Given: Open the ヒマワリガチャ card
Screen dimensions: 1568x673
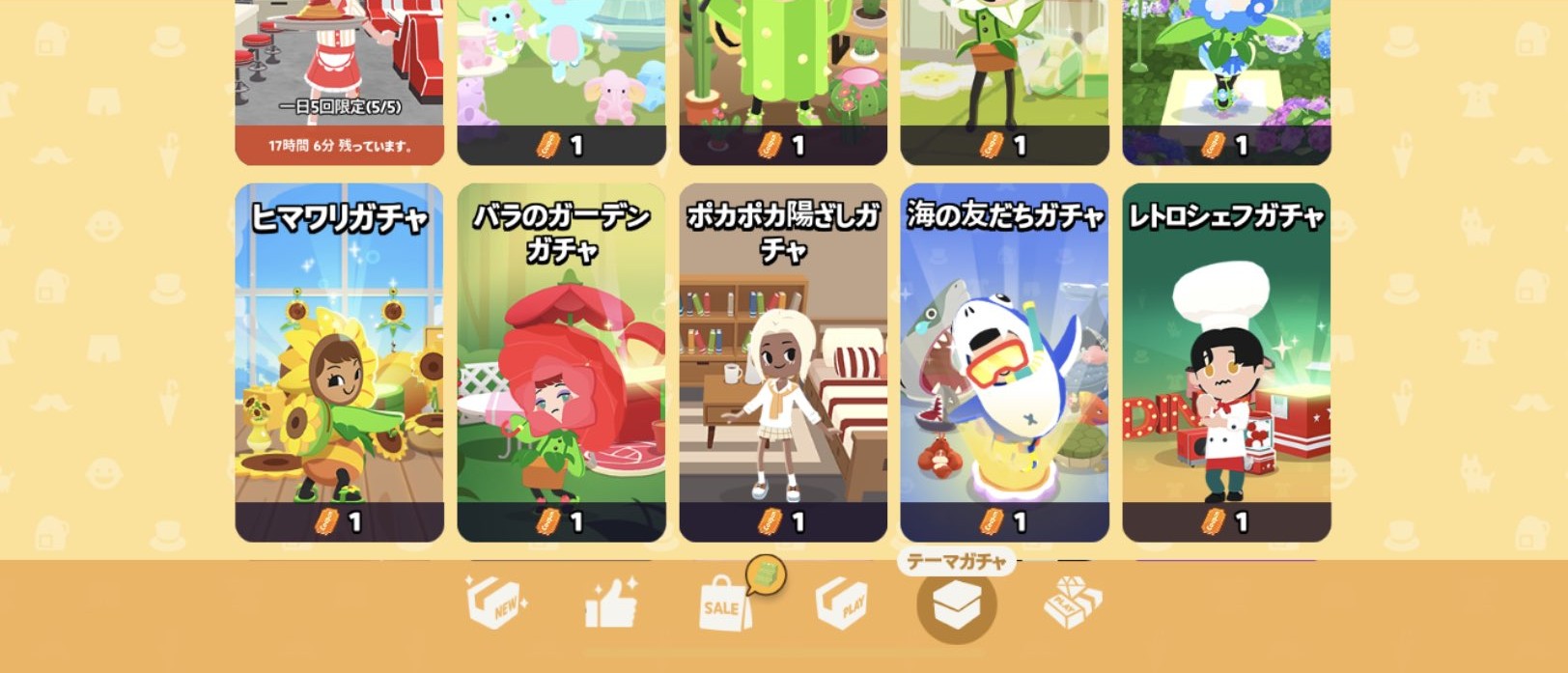Looking at the screenshot, I should [x=339, y=362].
